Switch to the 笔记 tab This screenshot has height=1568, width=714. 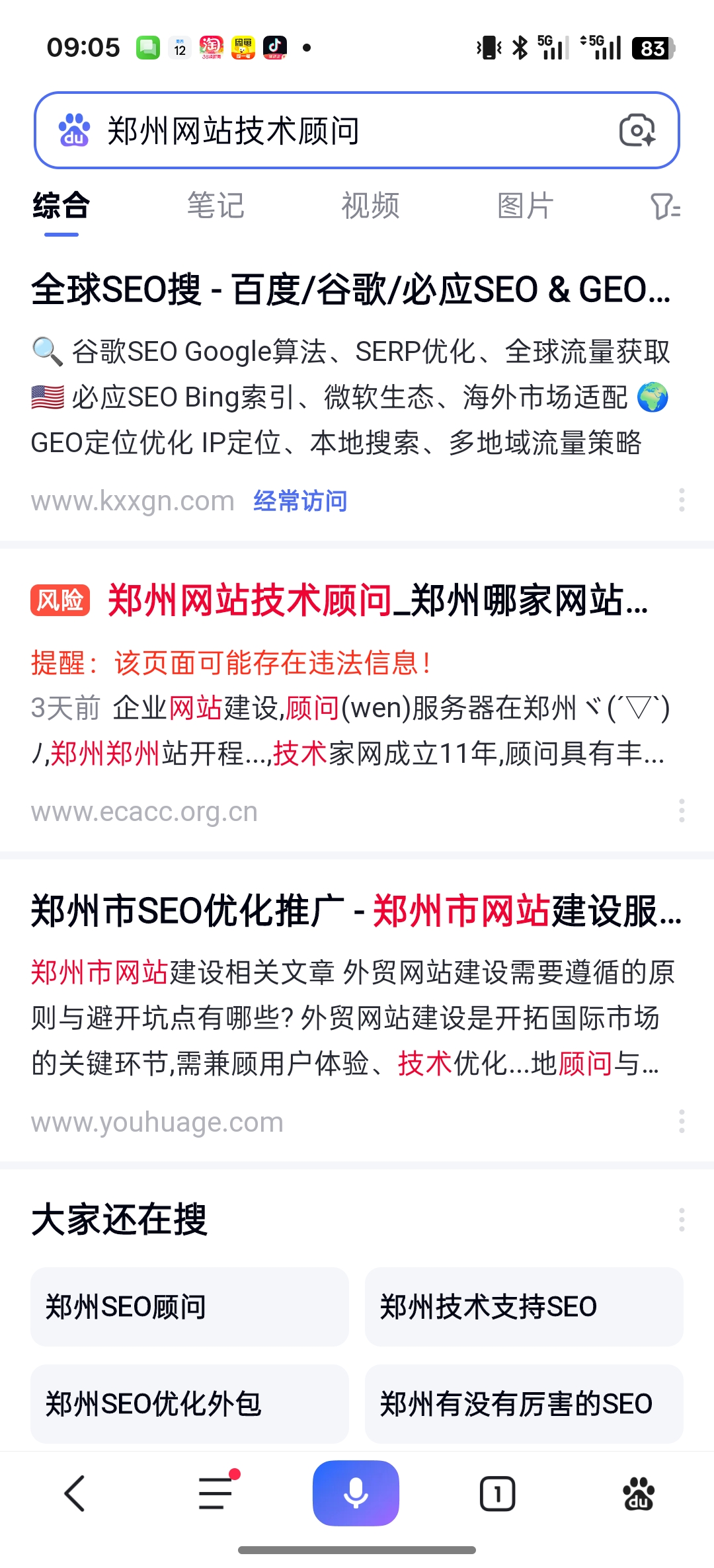pos(216,206)
